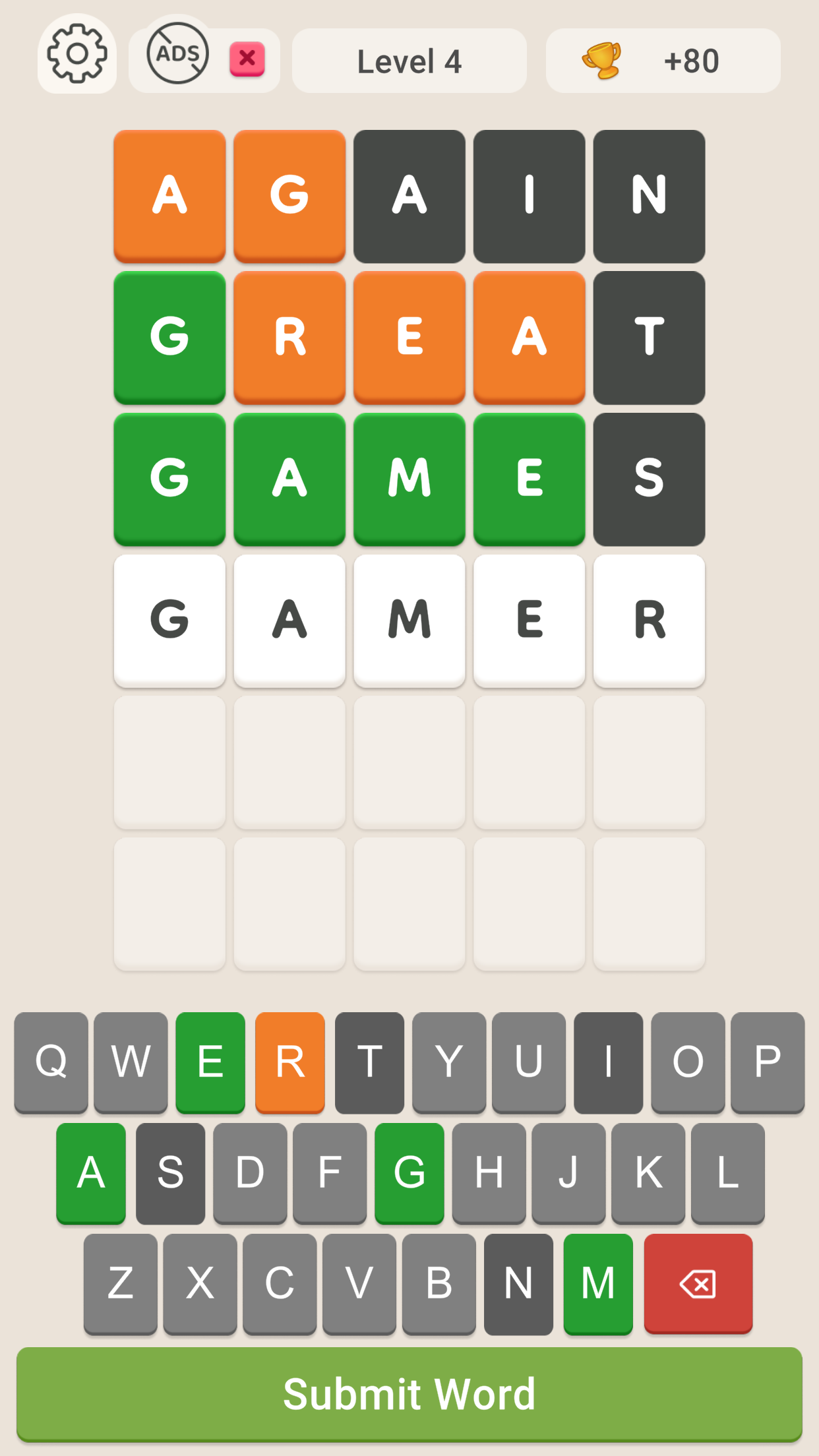
Task: Select the Y key
Action: 449,1062
